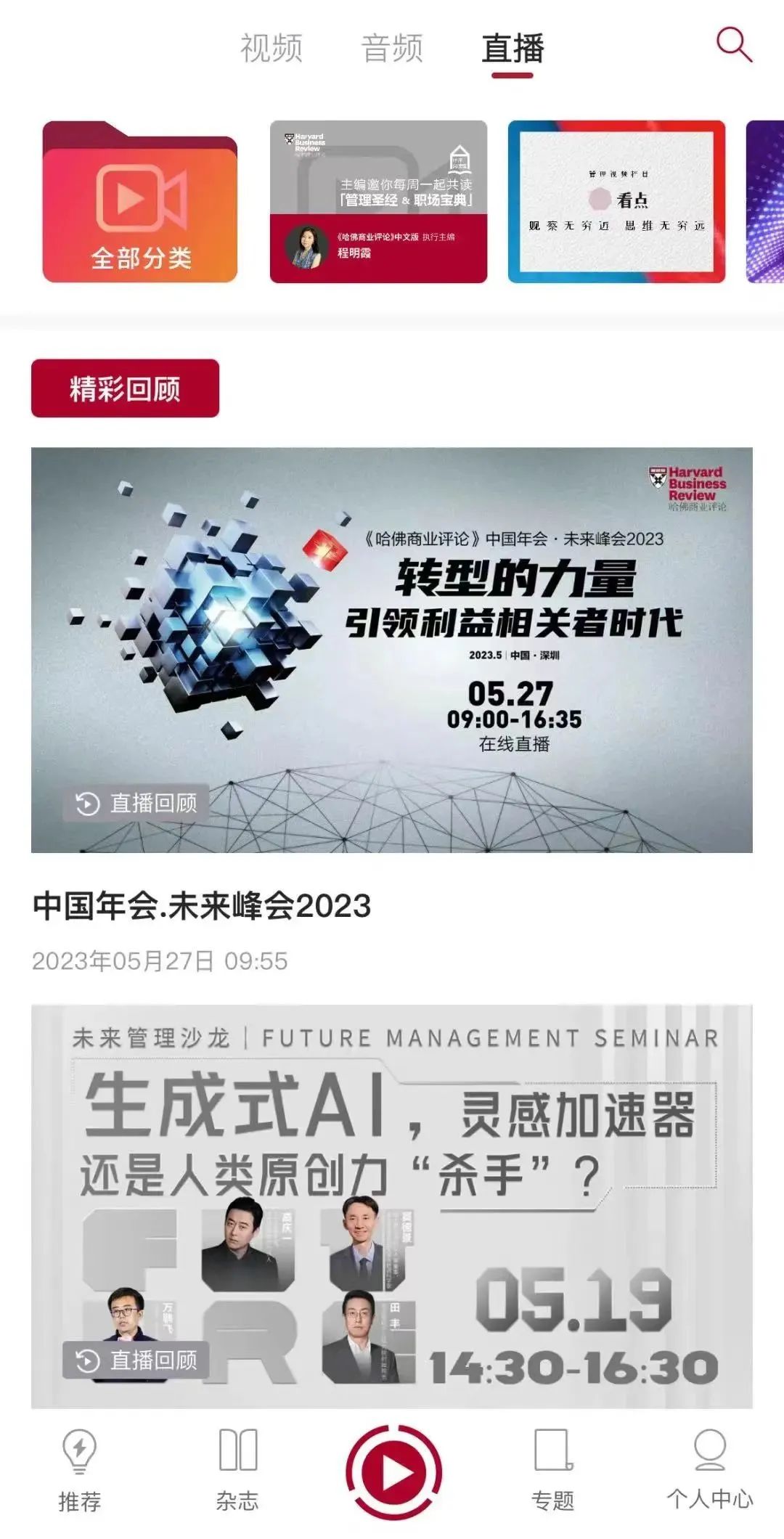Switch to the 音频 tab

pos(392,48)
